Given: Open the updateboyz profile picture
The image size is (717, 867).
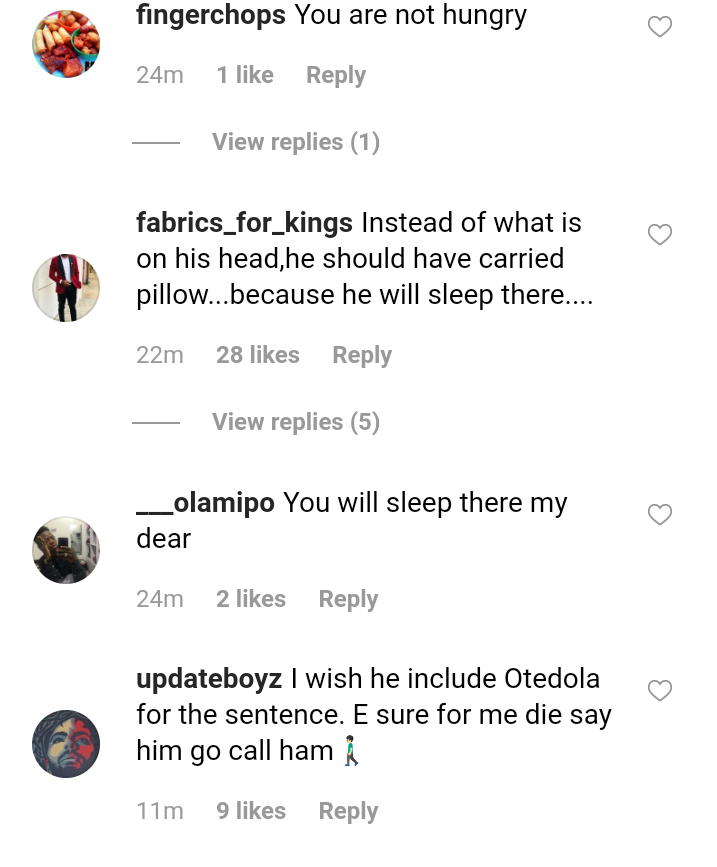Looking at the screenshot, I should point(66,744).
